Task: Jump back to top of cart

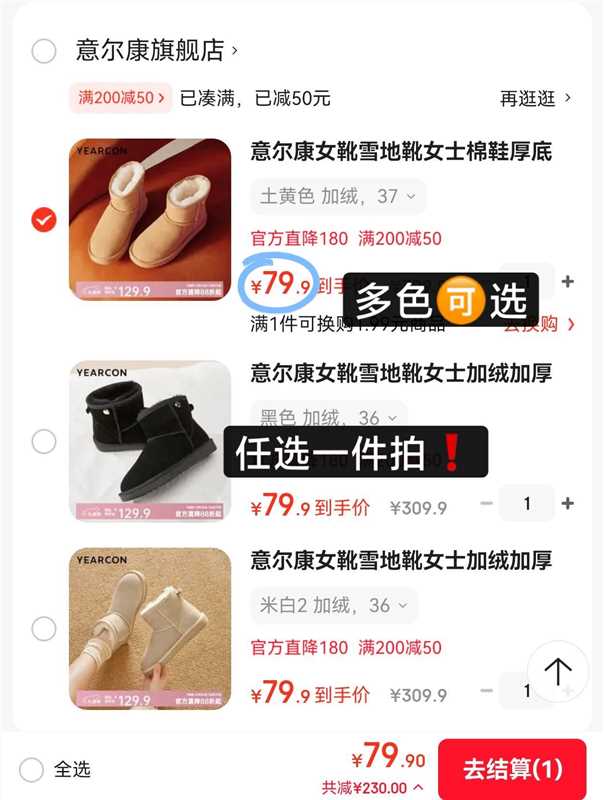Action: point(557,672)
